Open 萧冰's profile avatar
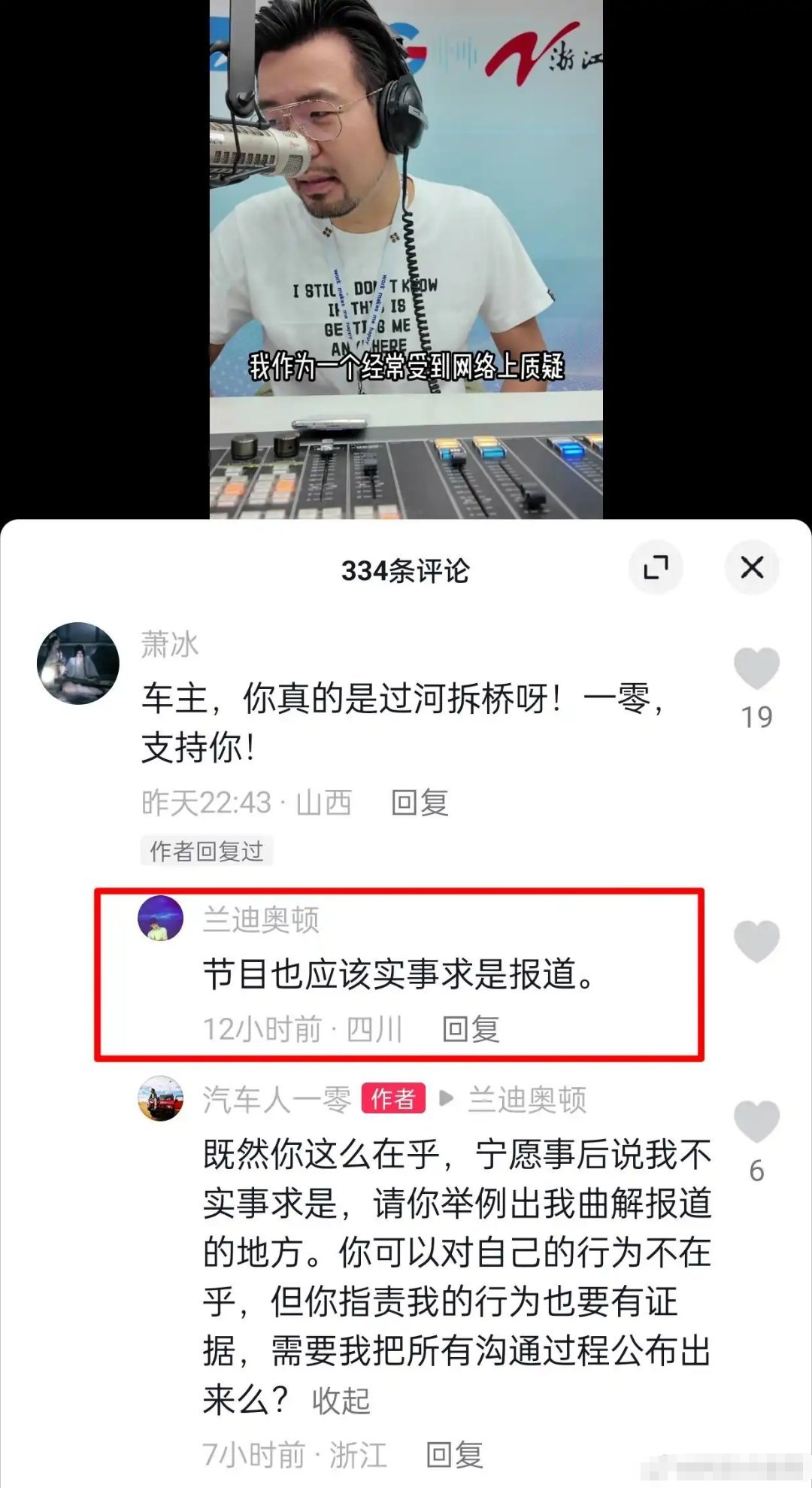 [78, 664]
